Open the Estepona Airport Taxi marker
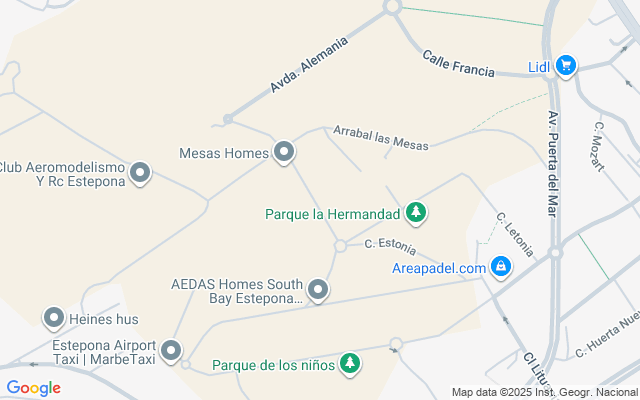The height and width of the screenshot is (400, 640). (172, 351)
